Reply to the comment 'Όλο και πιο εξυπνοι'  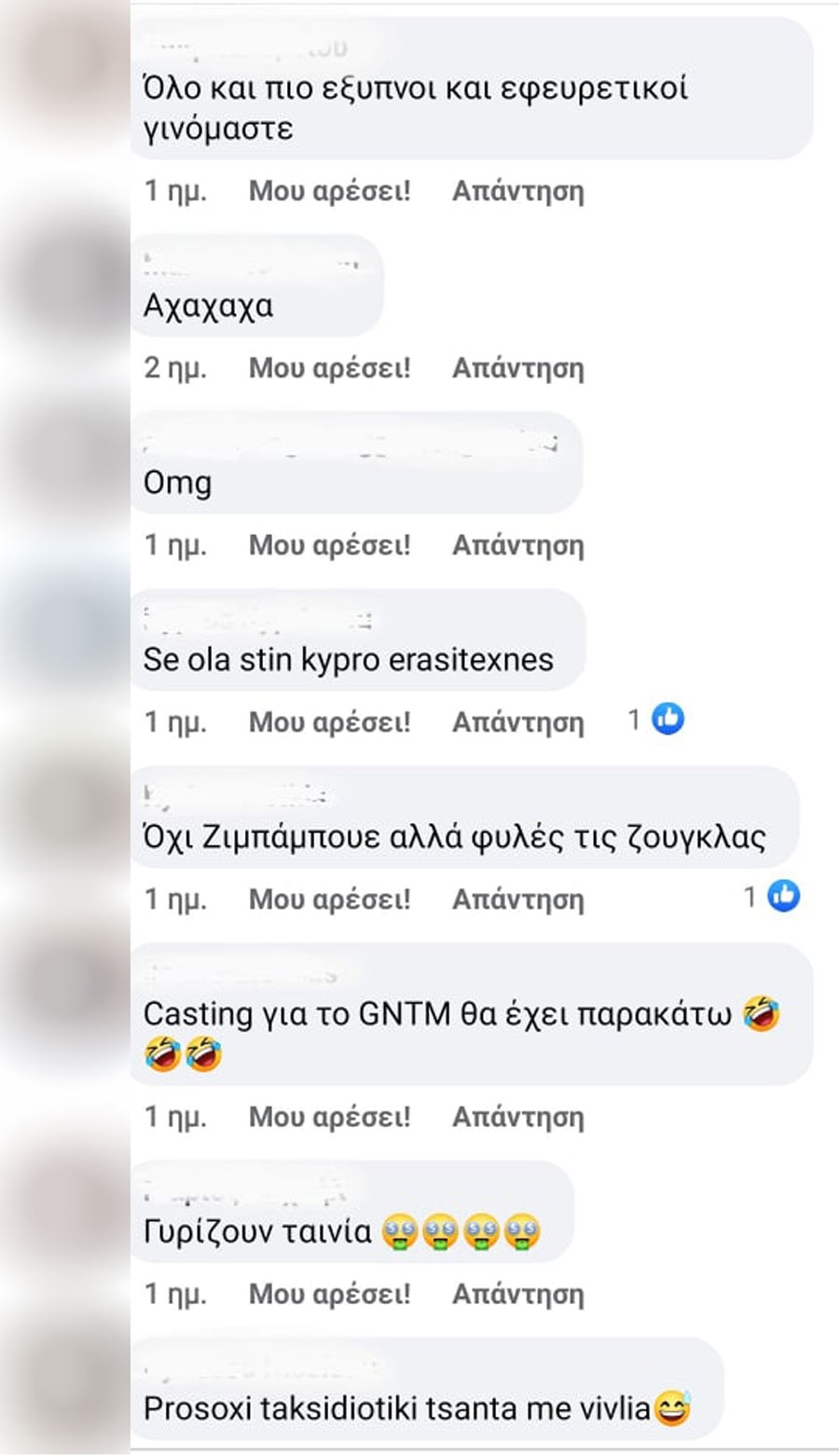517,191
